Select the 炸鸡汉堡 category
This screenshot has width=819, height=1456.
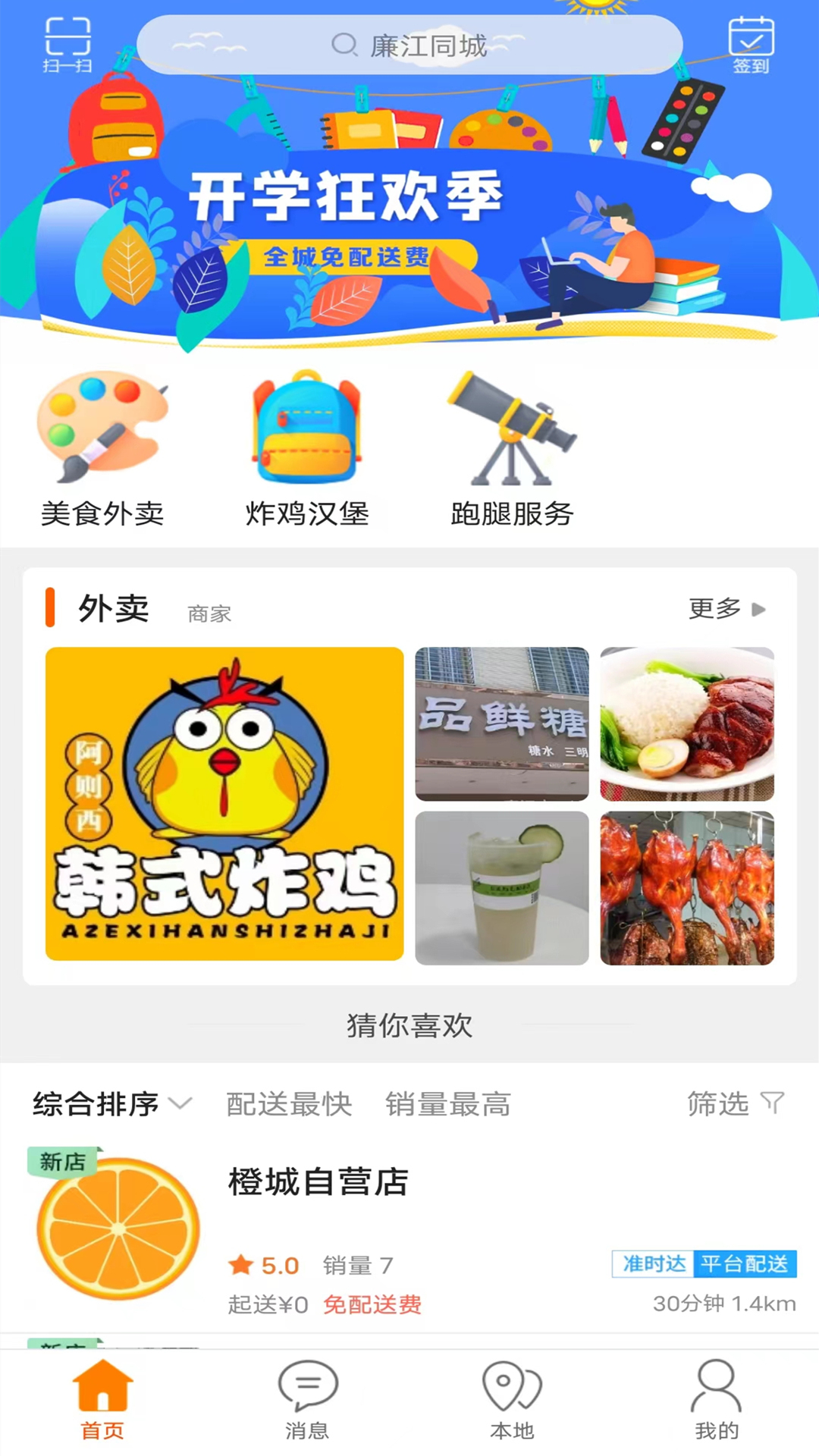(x=307, y=449)
